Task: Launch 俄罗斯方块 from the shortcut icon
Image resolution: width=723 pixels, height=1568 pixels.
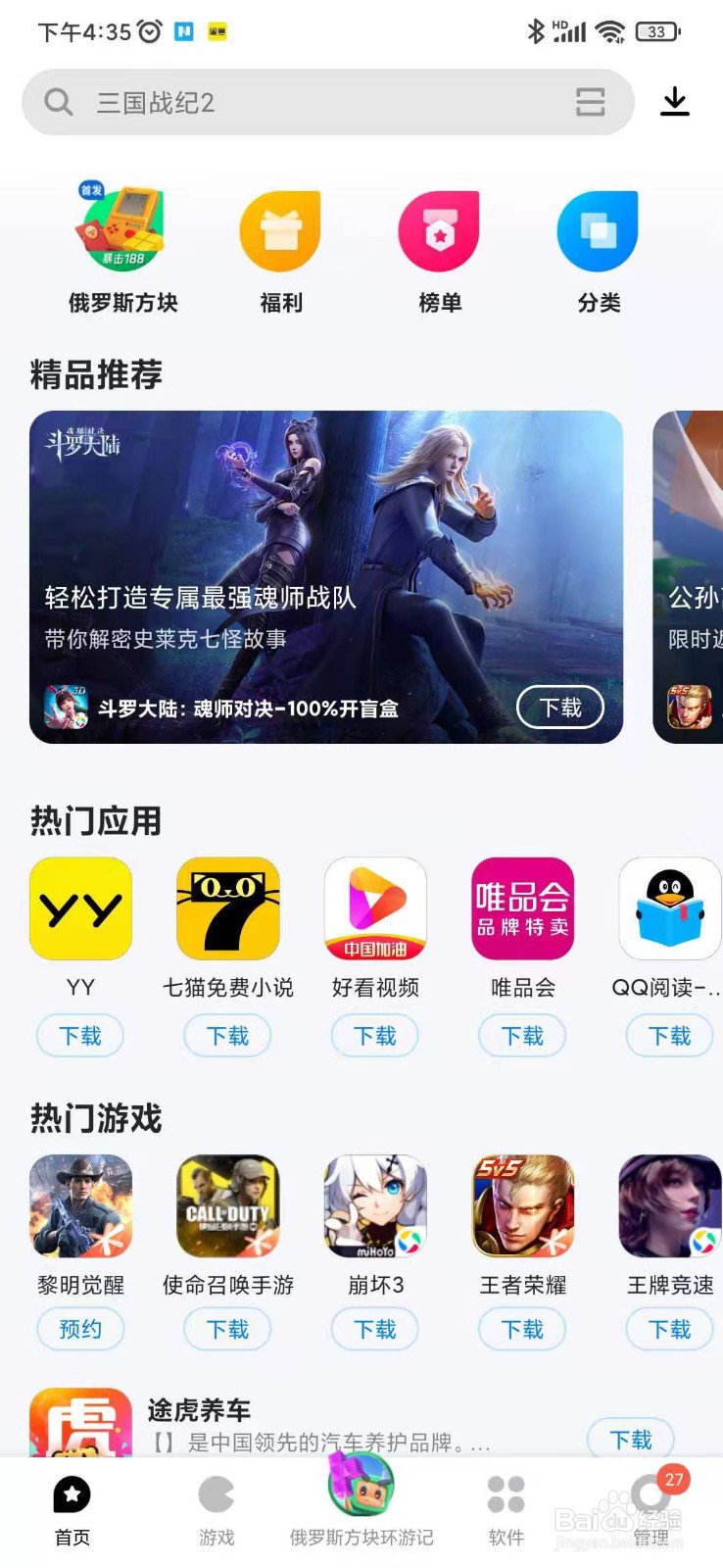Action: 122,230
